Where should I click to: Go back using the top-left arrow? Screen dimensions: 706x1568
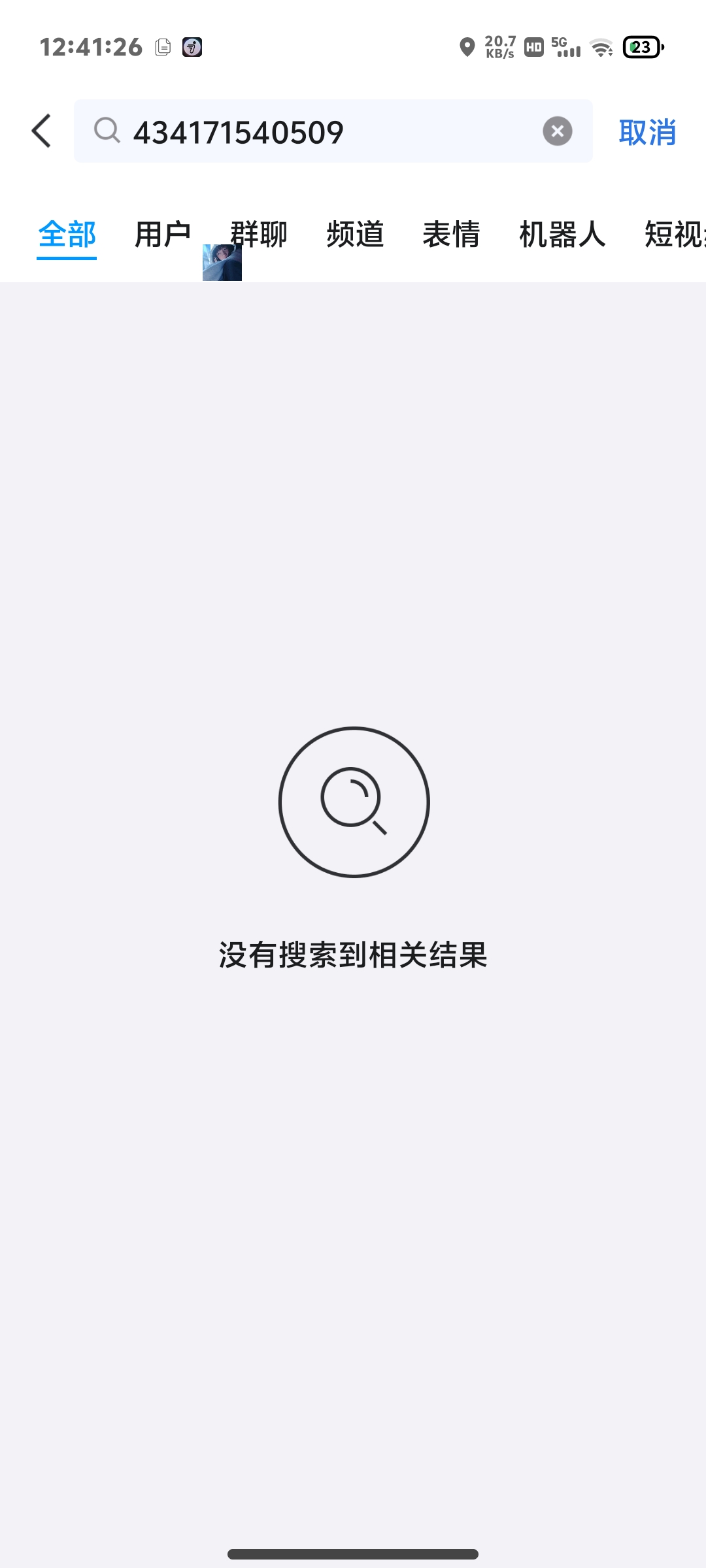tap(41, 131)
